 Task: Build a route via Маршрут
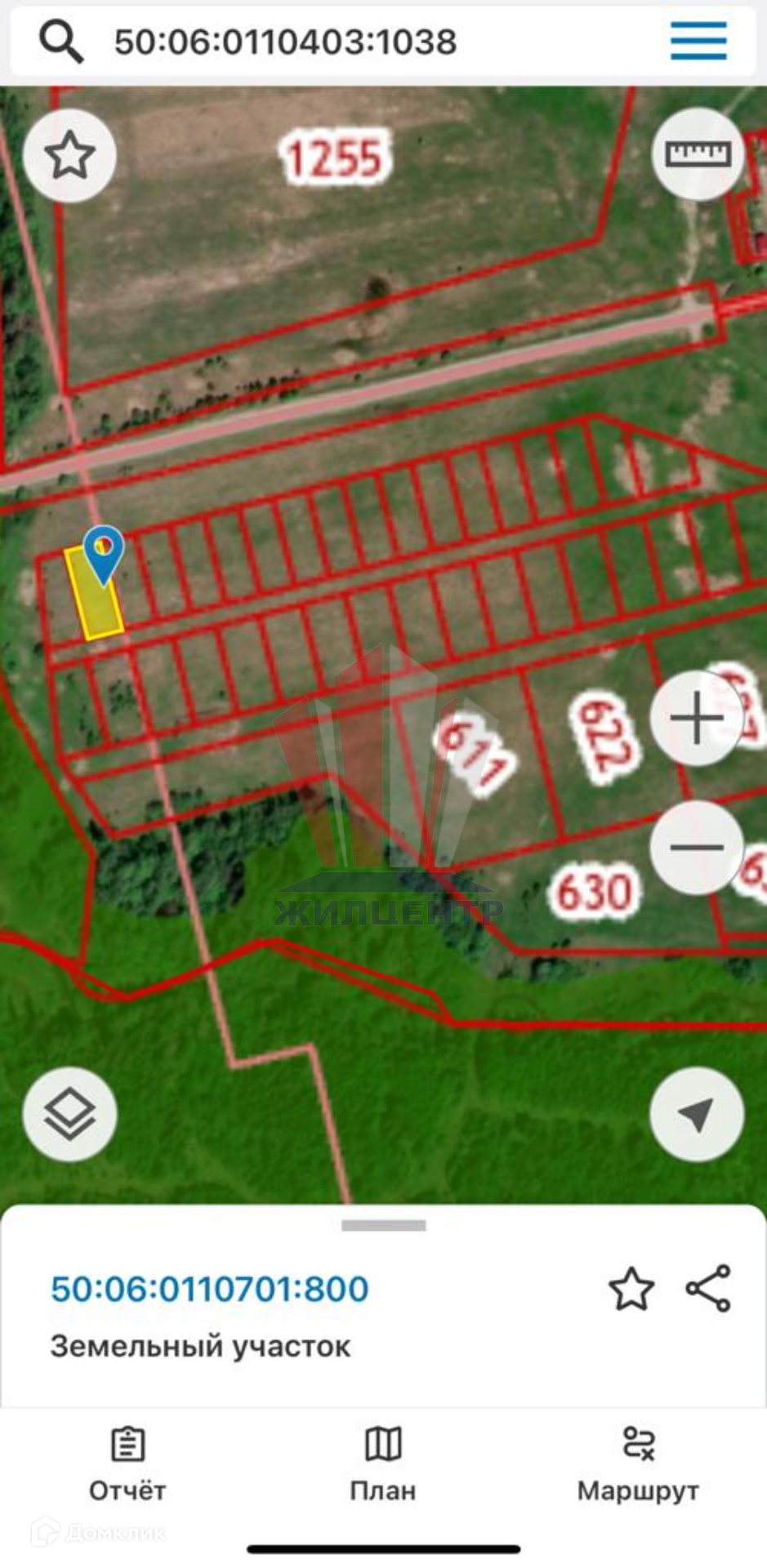click(x=638, y=1465)
